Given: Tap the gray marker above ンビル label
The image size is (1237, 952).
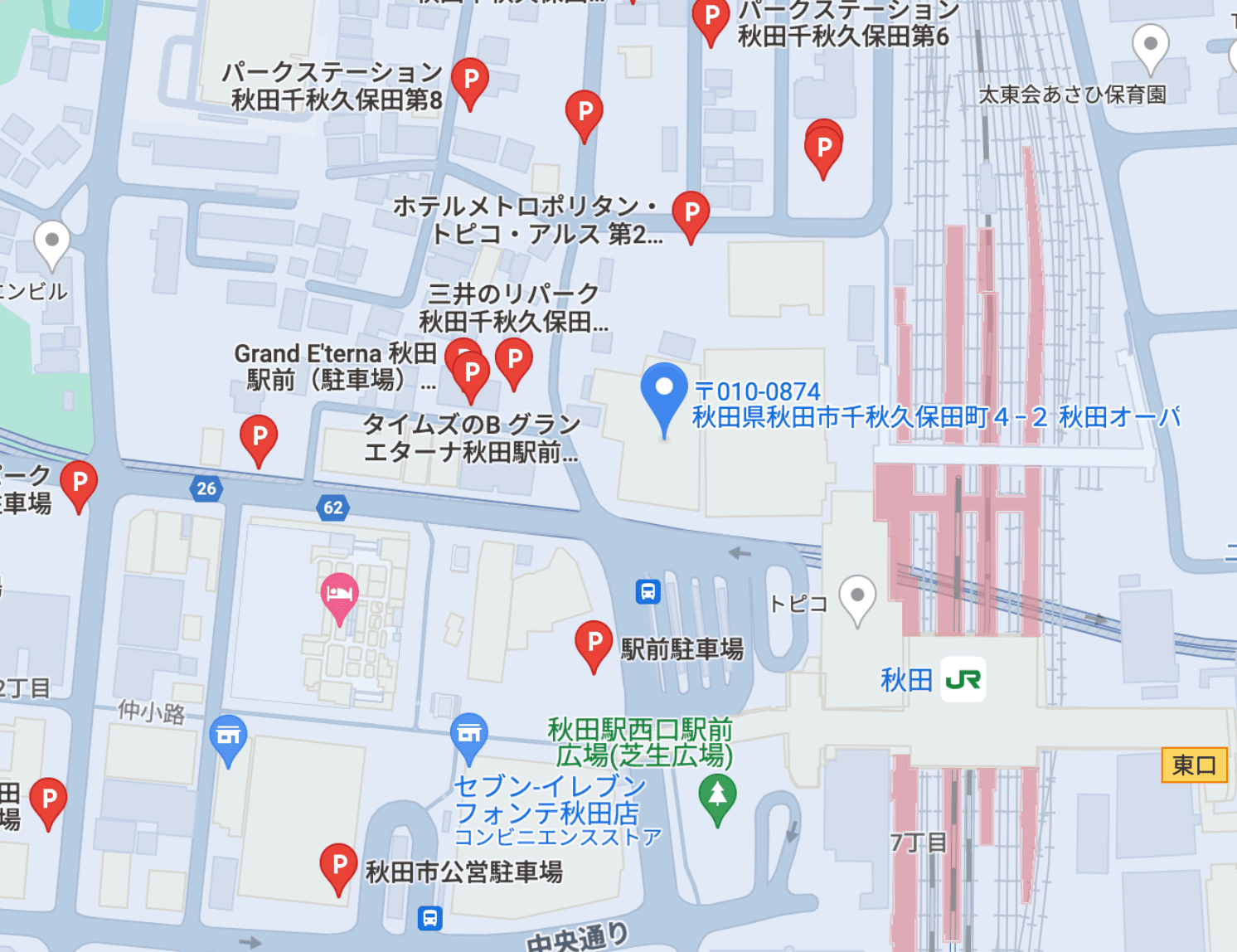Looking at the screenshot, I should 51,241.
